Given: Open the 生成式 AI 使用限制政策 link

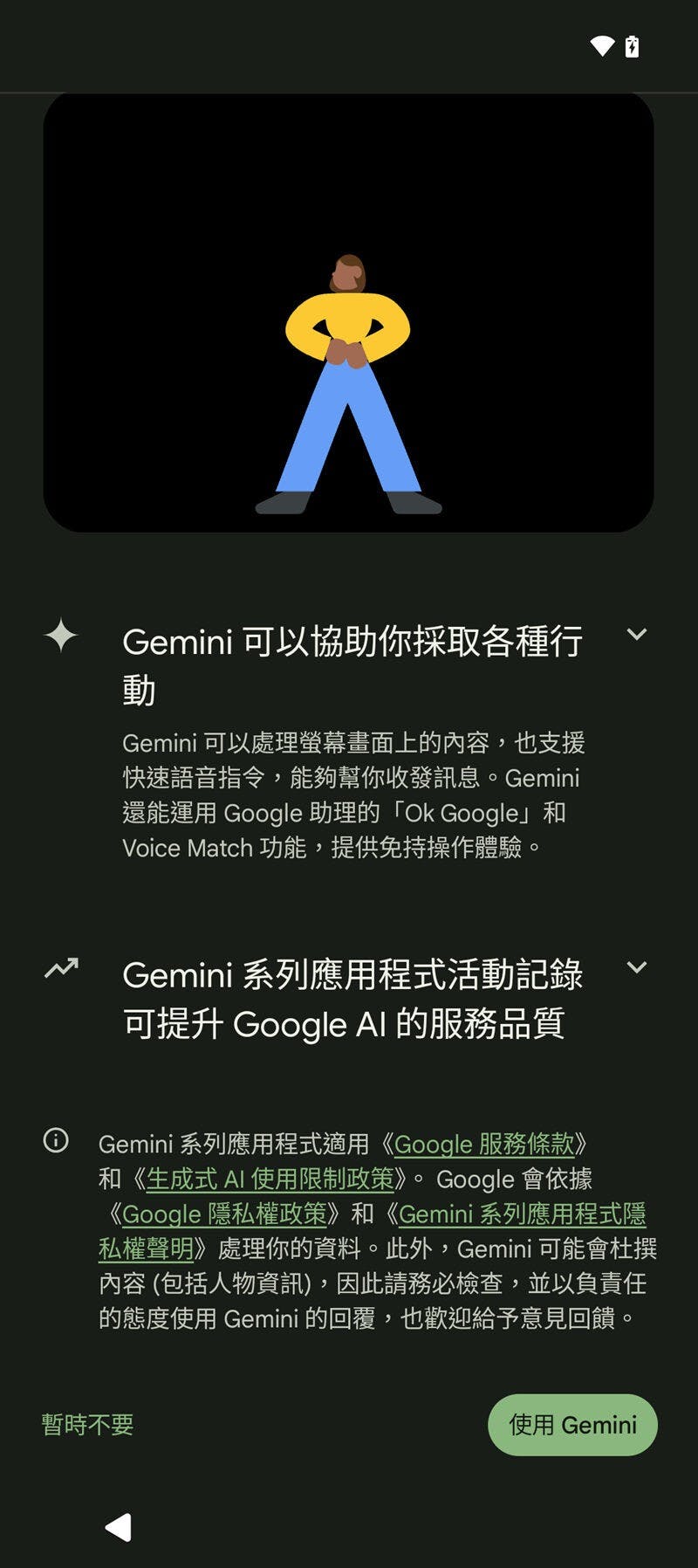Looking at the screenshot, I should click(x=270, y=1179).
